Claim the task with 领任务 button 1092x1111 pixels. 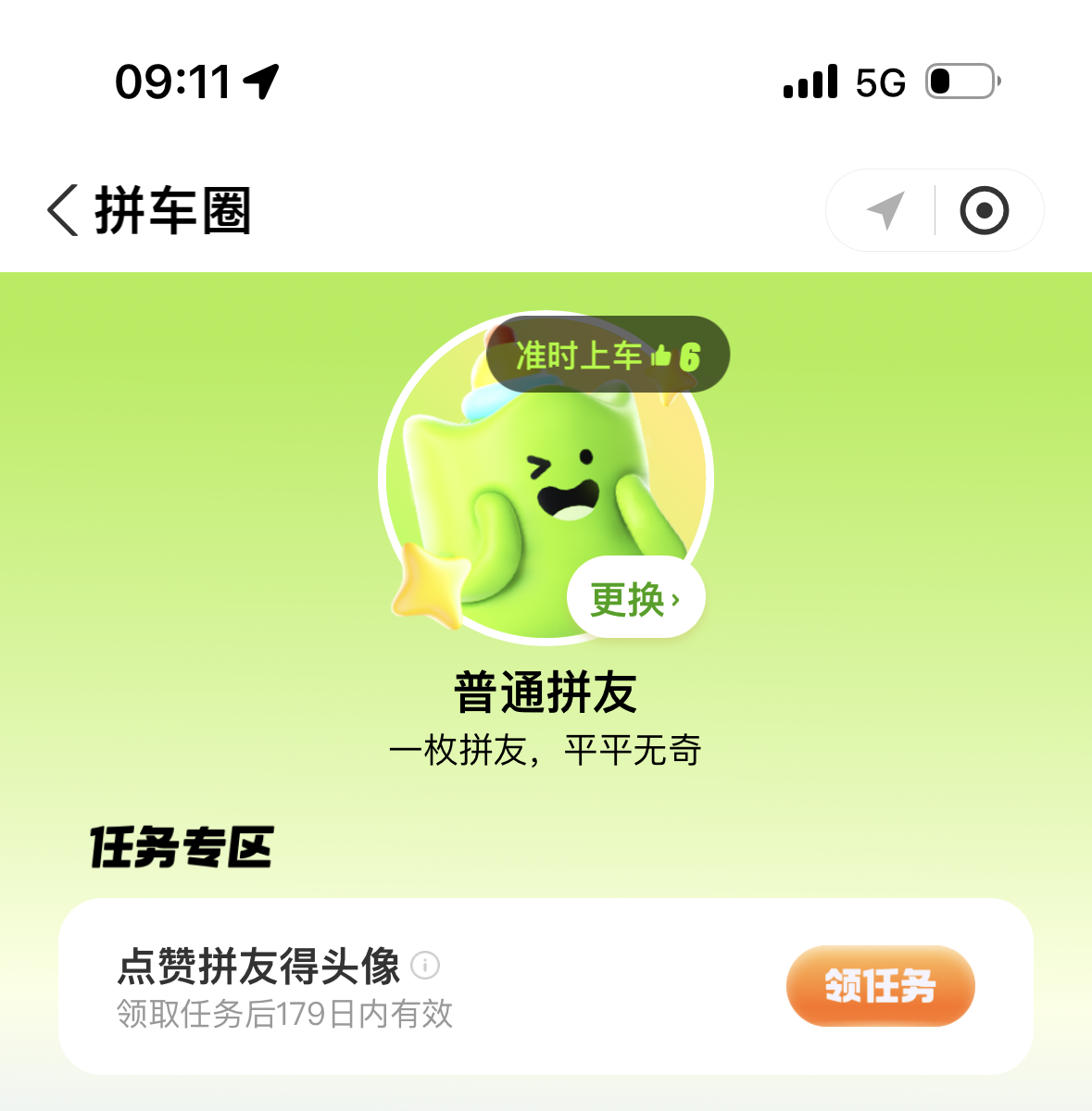click(880, 986)
